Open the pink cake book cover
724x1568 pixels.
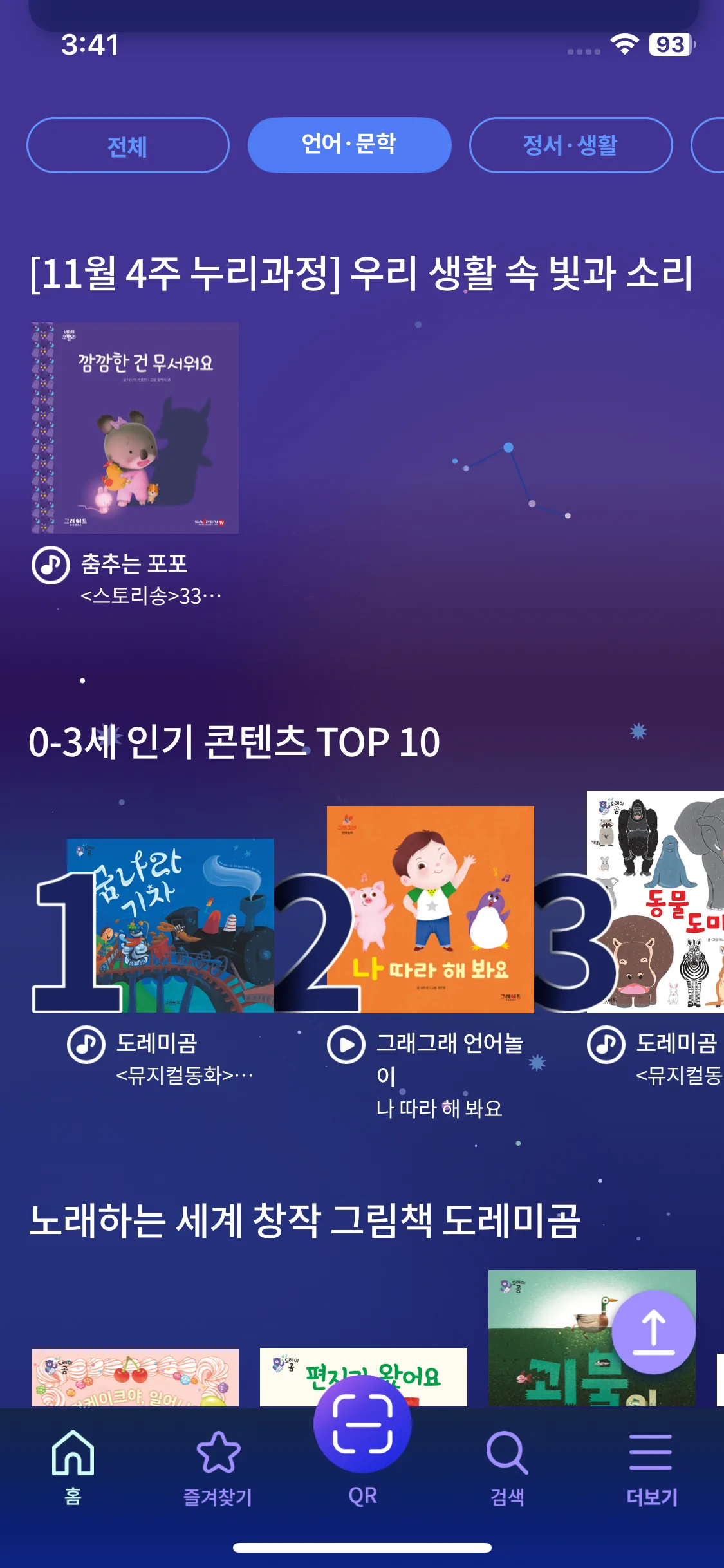click(135, 1377)
